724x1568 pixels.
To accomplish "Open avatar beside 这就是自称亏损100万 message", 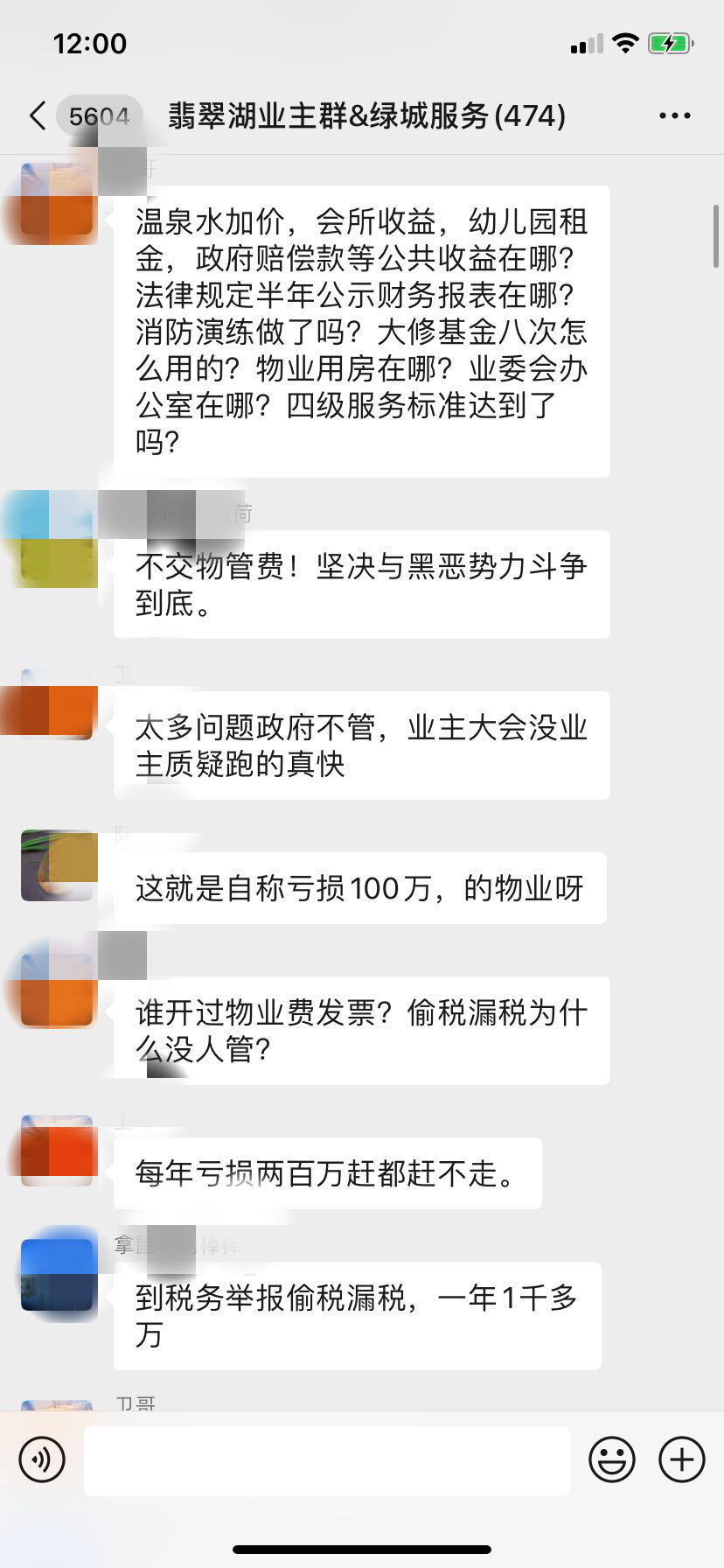I will (x=57, y=865).
